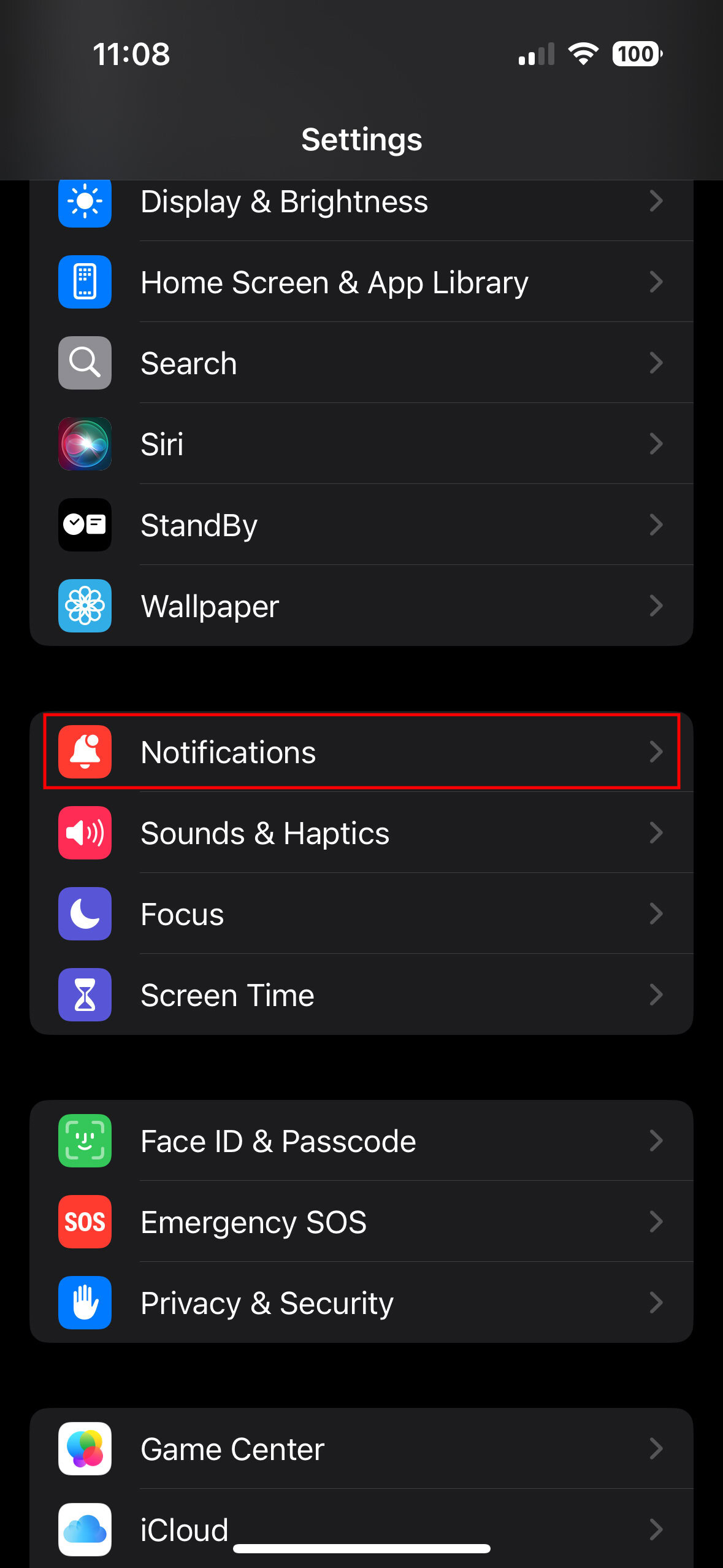The height and width of the screenshot is (1568, 723).
Task: Open Home Screen & App Library
Action: 361,282
